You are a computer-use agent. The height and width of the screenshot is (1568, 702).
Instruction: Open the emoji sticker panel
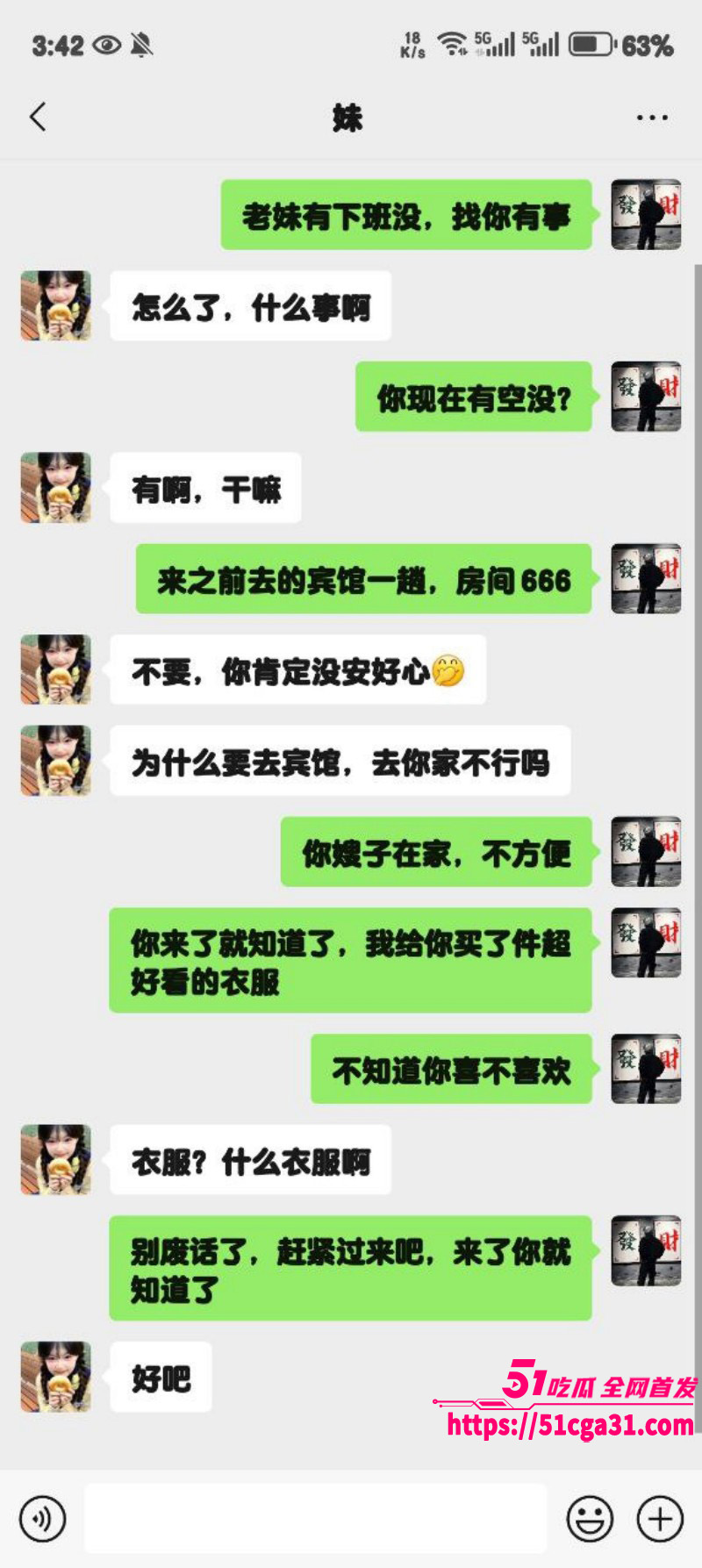(x=590, y=1519)
